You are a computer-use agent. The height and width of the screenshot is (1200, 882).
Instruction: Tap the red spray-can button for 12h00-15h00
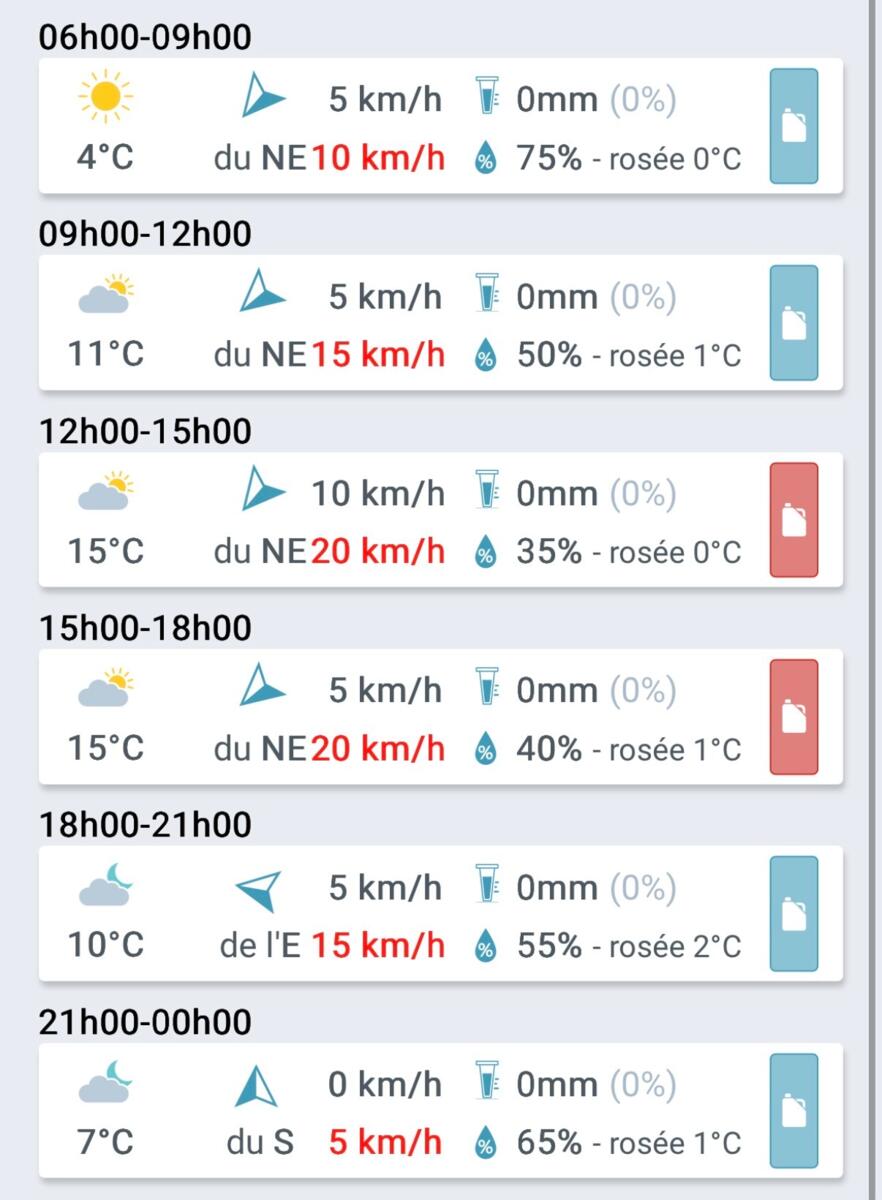pos(793,520)
